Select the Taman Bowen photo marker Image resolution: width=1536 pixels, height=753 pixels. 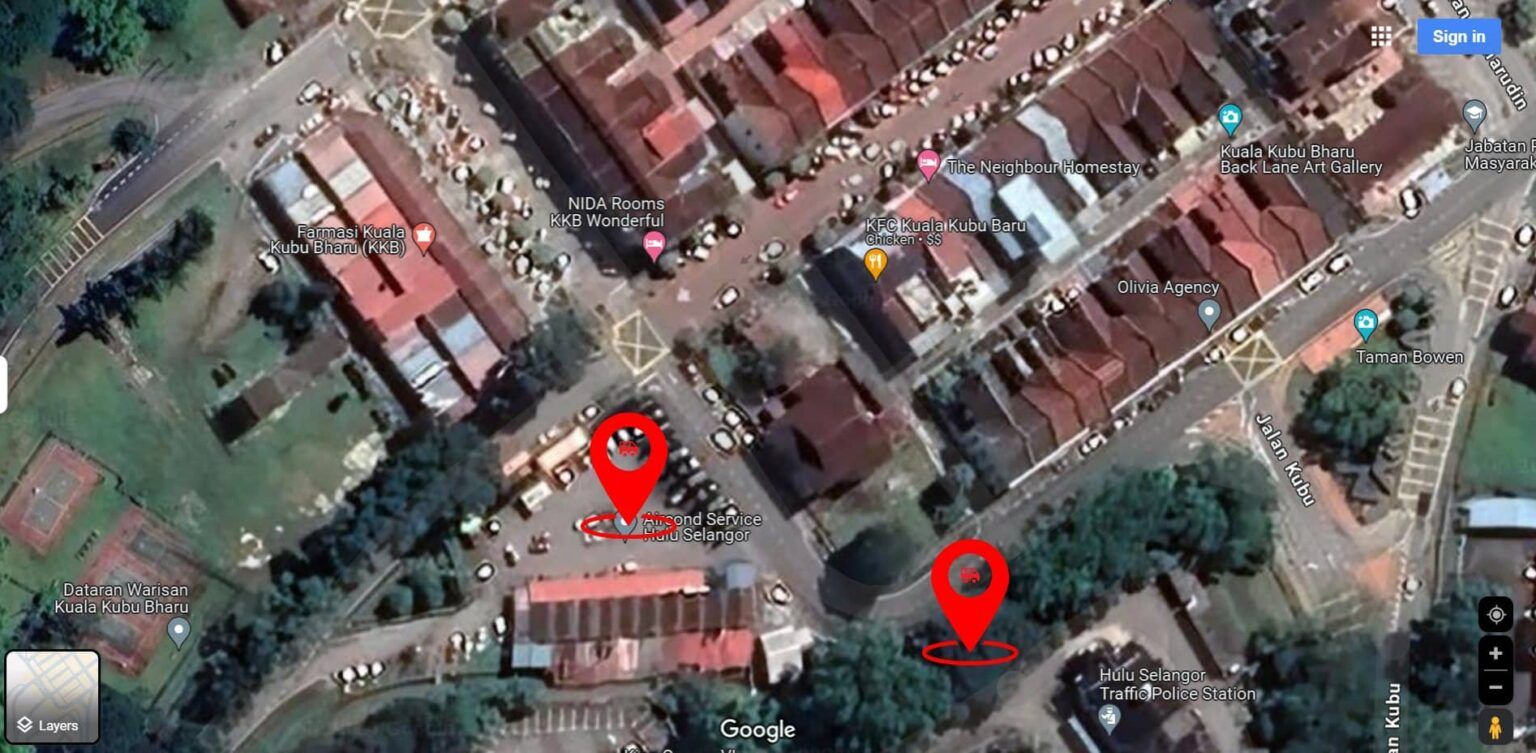[1365, 325]
